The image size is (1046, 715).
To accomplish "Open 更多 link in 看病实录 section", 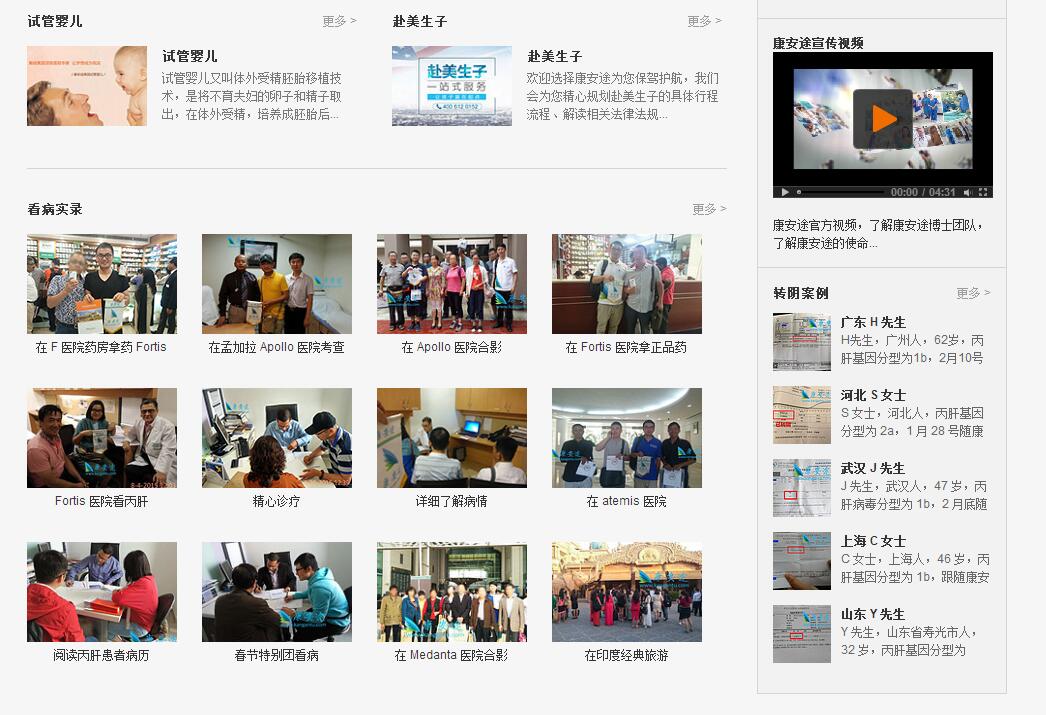I will [709, 209].
